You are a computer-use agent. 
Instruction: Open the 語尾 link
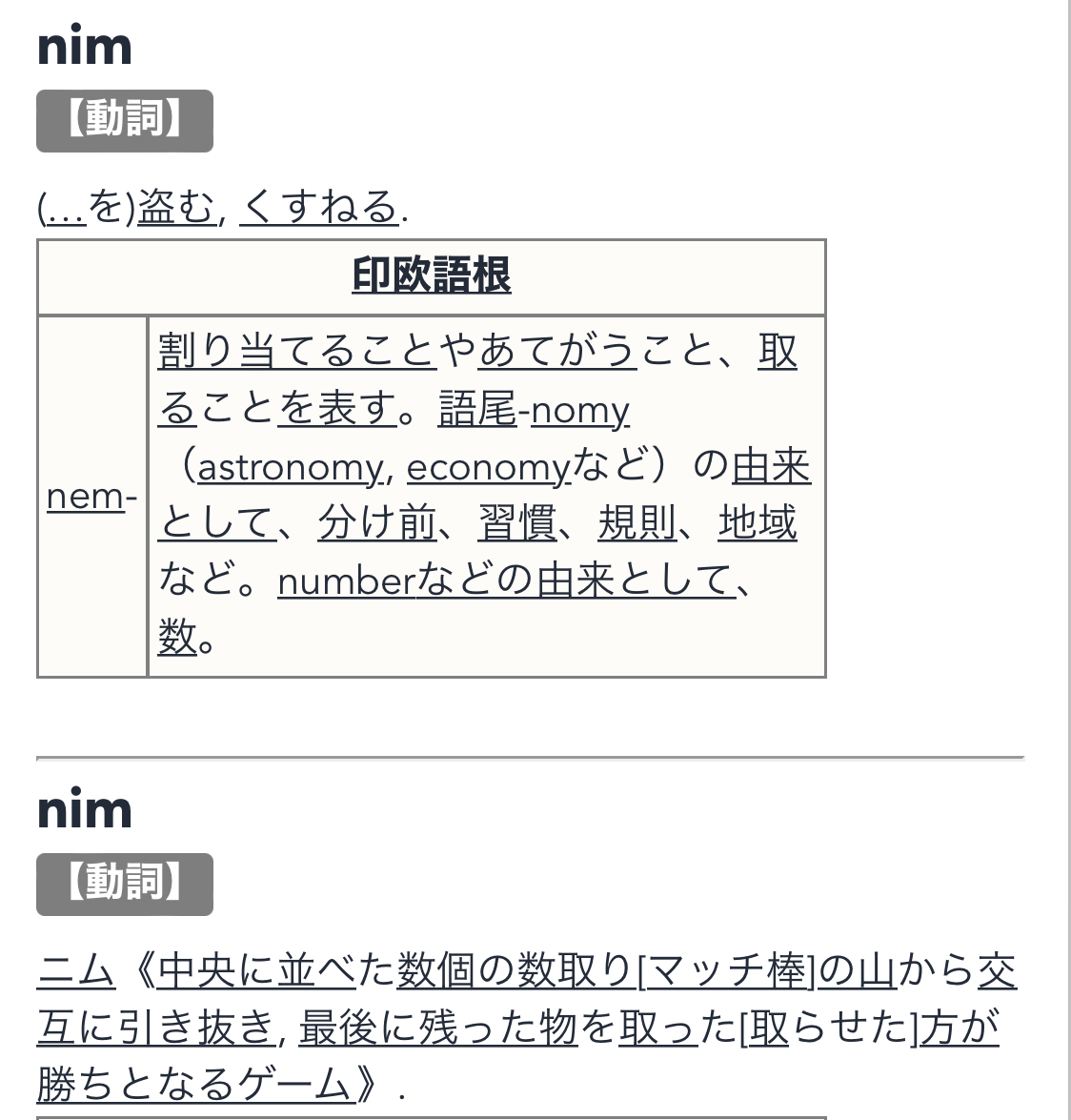(x=477, y=410)
